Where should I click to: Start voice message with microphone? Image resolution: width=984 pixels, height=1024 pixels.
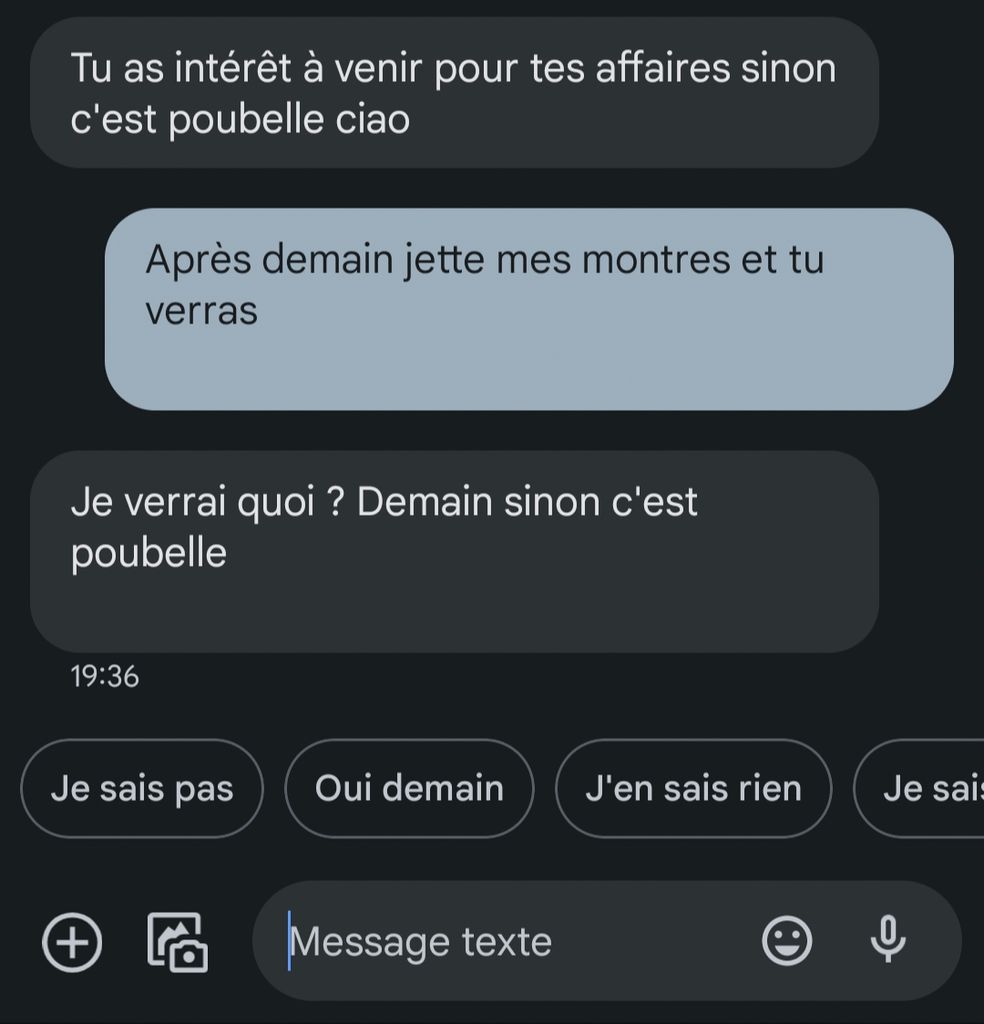point(887,940)
